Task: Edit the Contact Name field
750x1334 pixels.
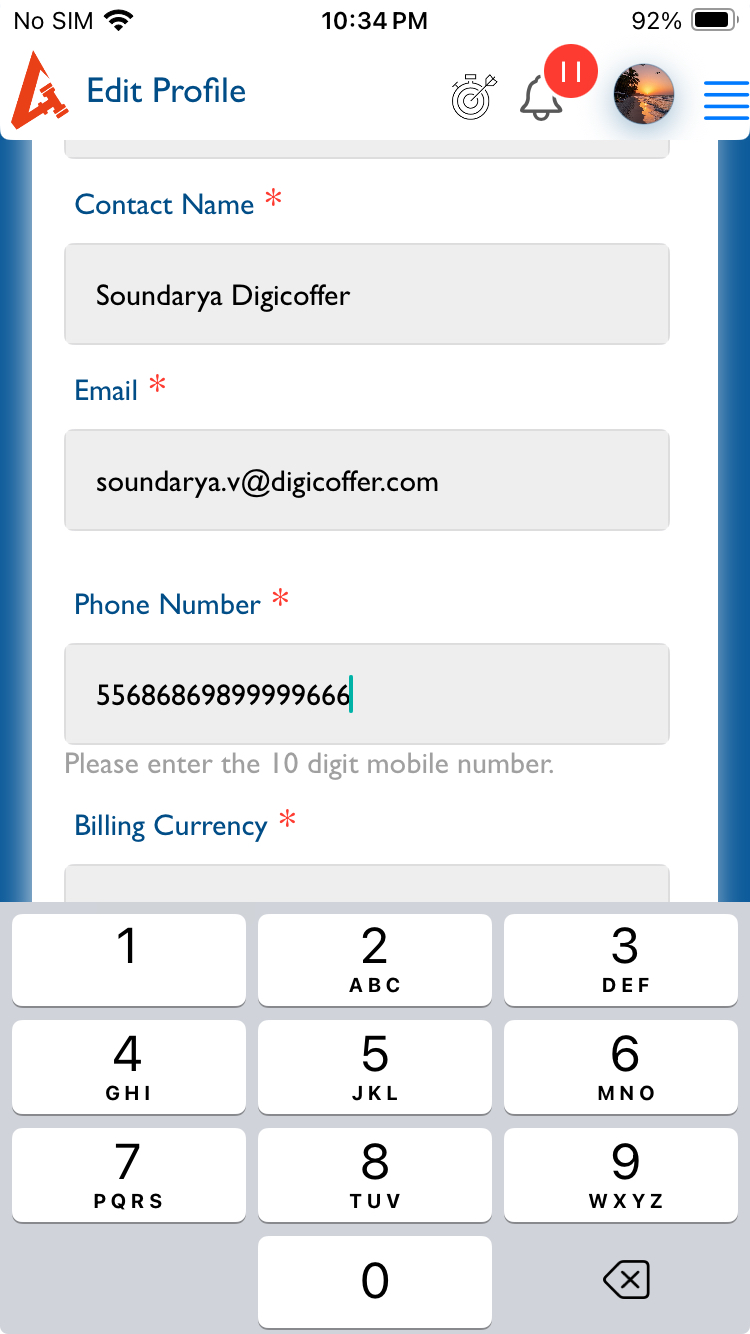Action: (x=366, y=295)
